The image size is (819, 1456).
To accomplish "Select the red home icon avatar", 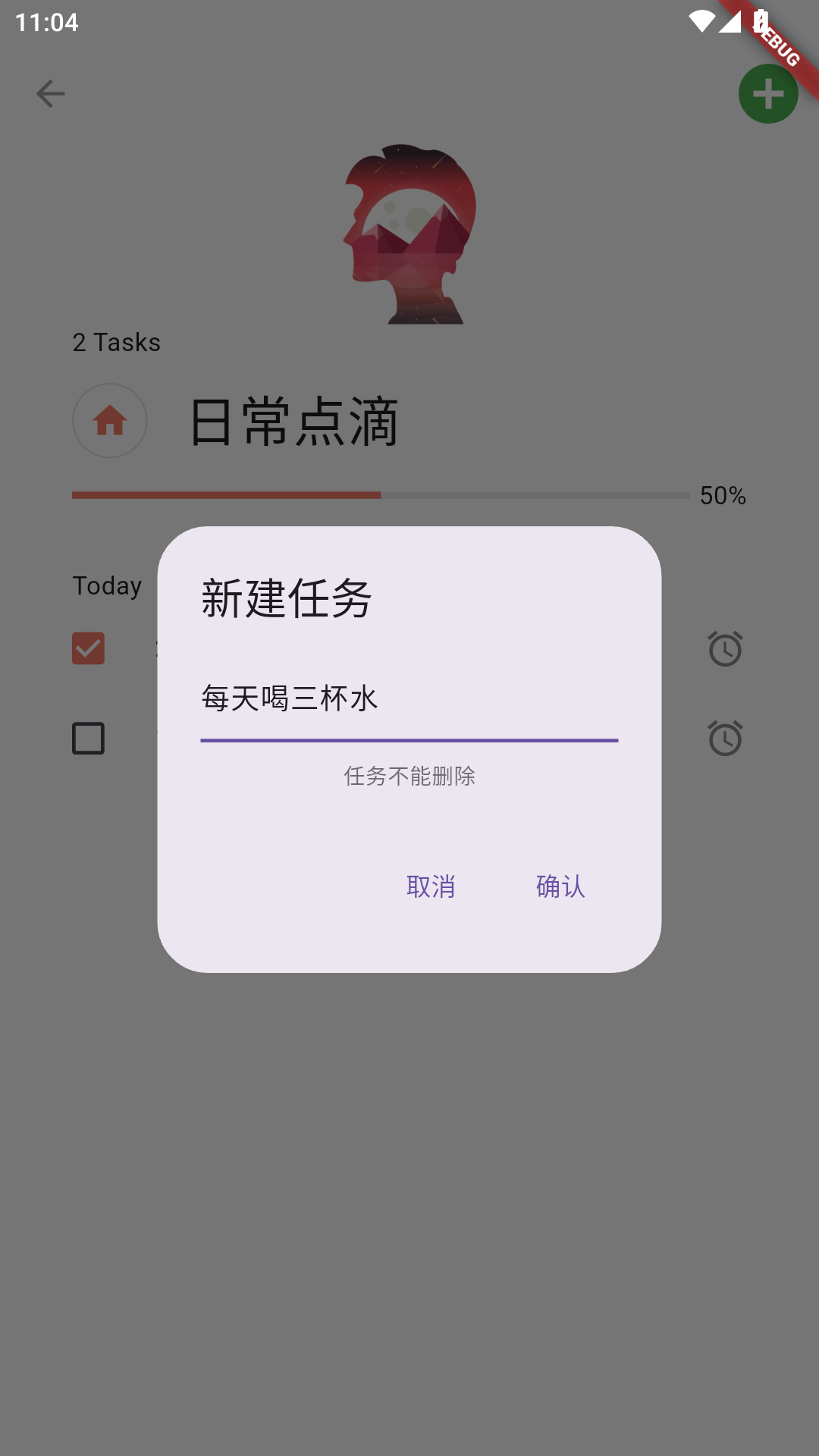I will [109, 420].
